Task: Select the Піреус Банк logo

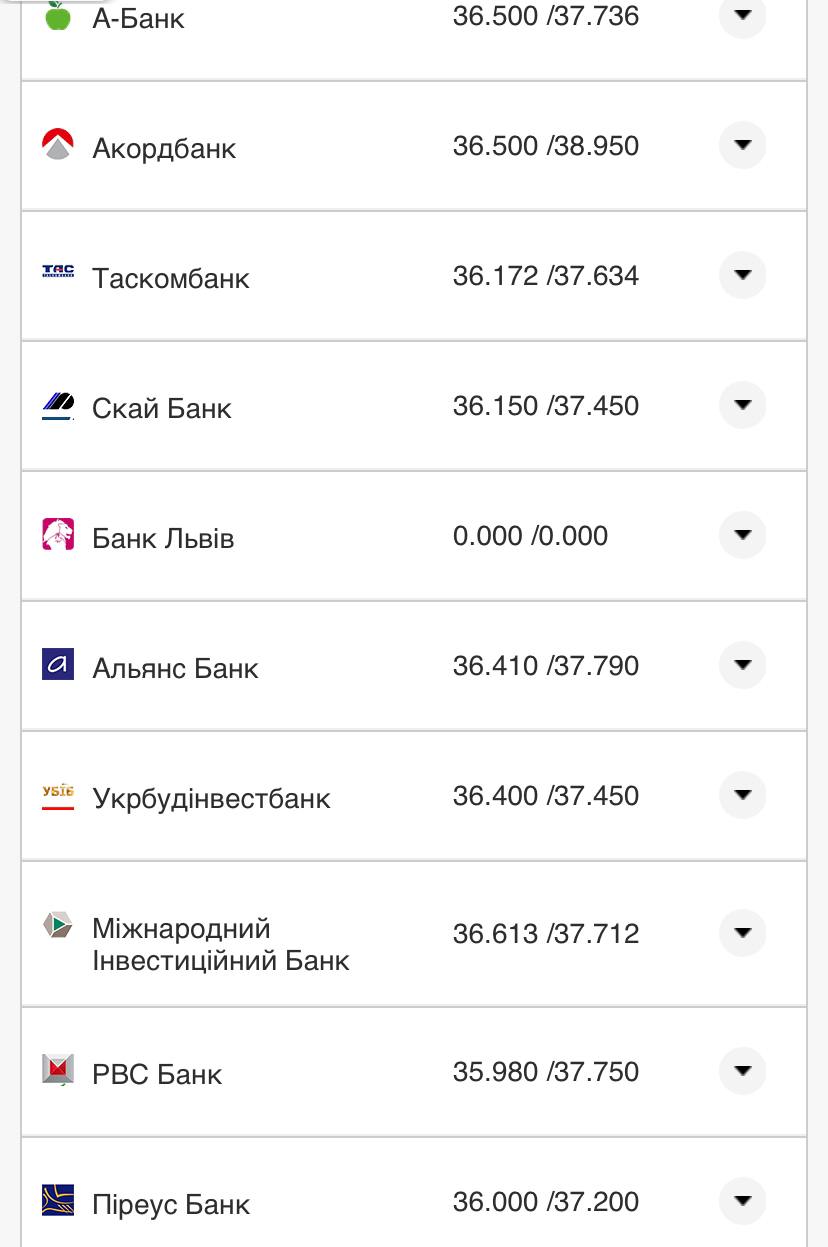Action: [x=59, y=1201]
